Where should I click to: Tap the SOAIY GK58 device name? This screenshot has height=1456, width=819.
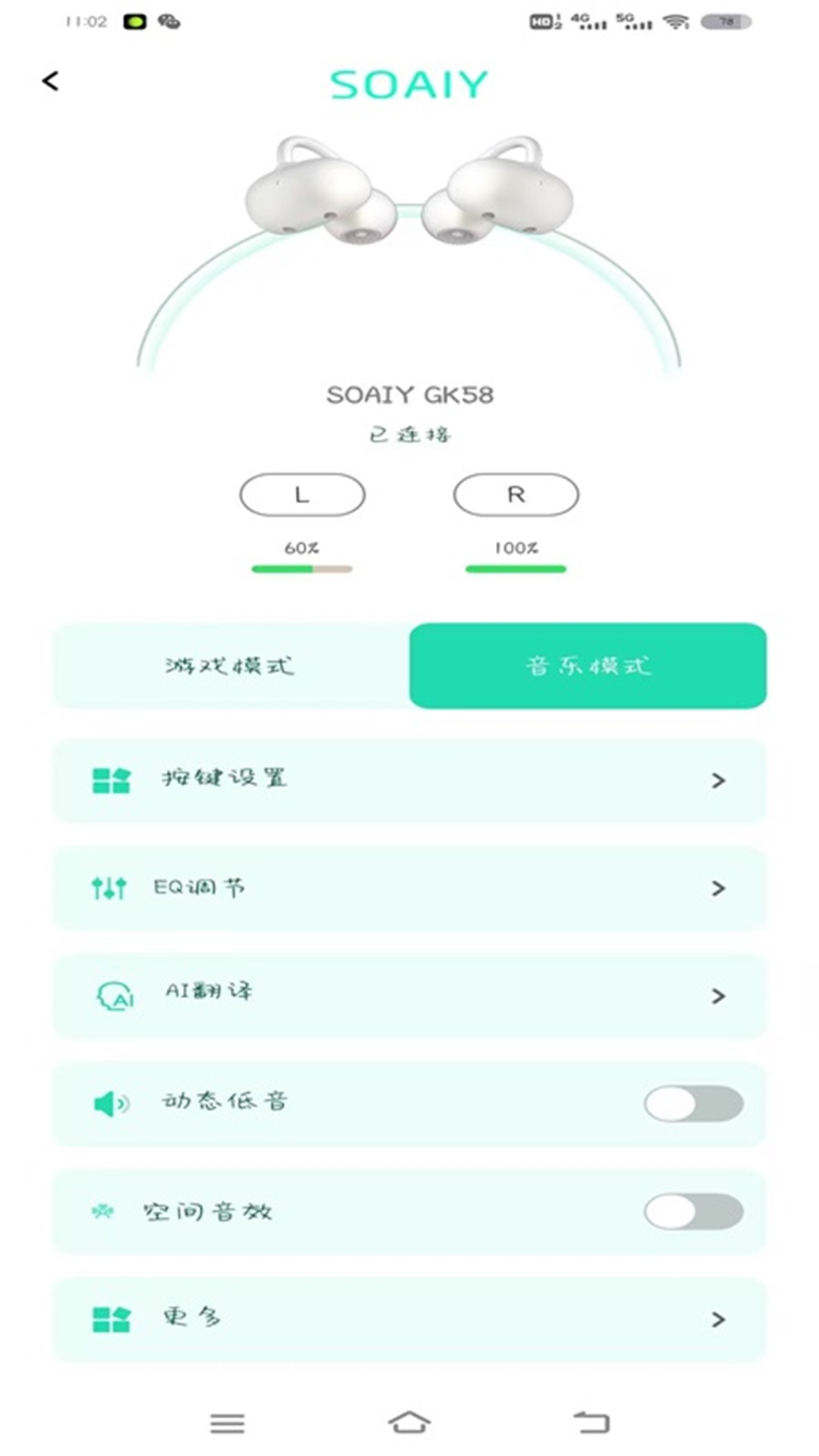click(409, 393)
